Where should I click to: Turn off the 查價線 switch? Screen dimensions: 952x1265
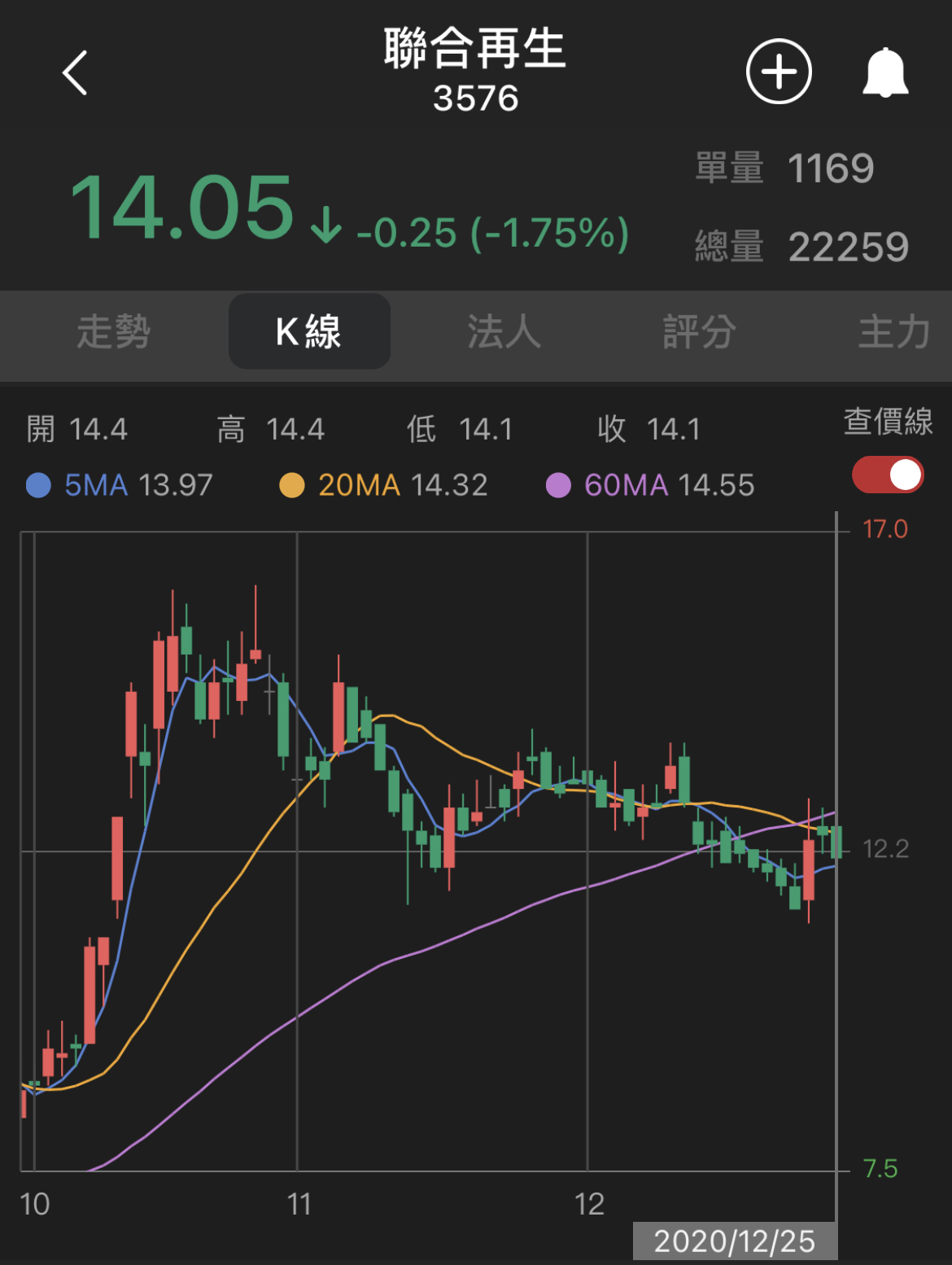point(888,475)
